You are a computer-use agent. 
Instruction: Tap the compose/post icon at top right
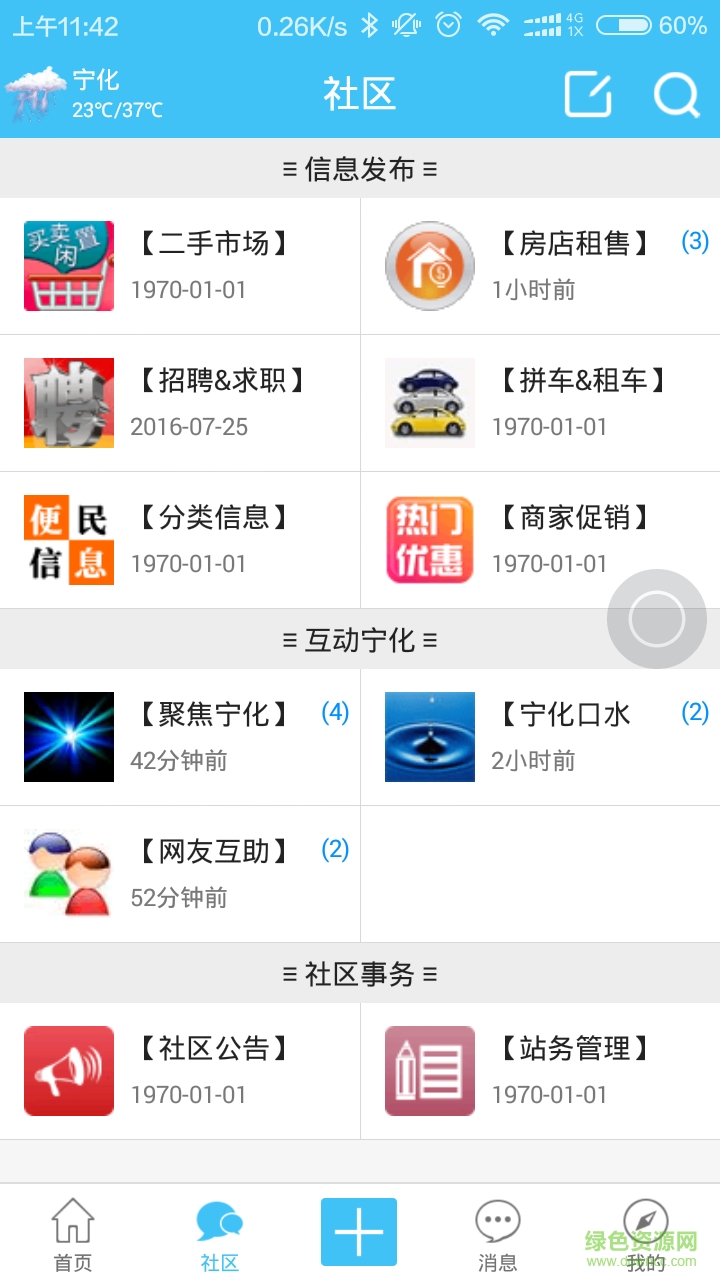pos(588,94)
